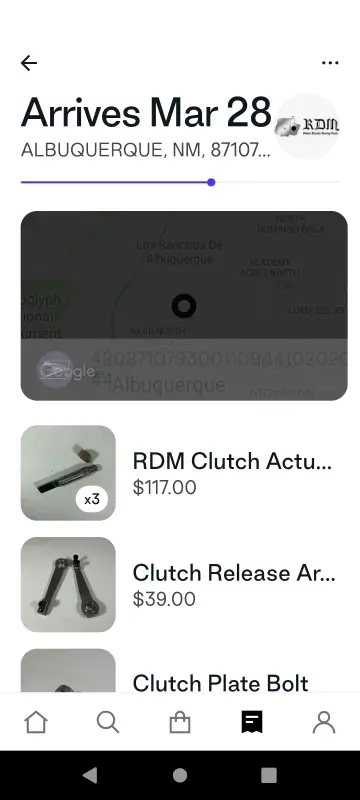Image resolution: width=360 pixels, height=800 pixels.
Task: Open the RDM Clutch Actu... item
Action: click(180, 473)
